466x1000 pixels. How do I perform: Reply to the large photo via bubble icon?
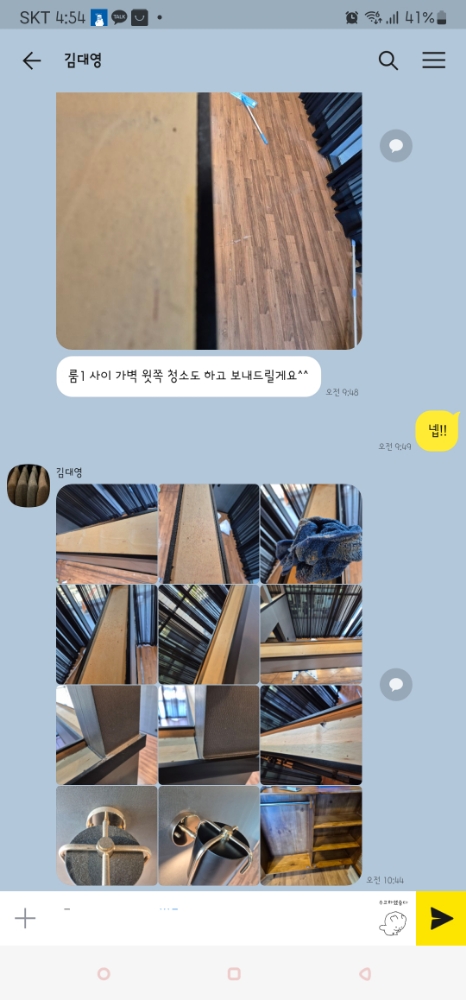pos(396,146)
